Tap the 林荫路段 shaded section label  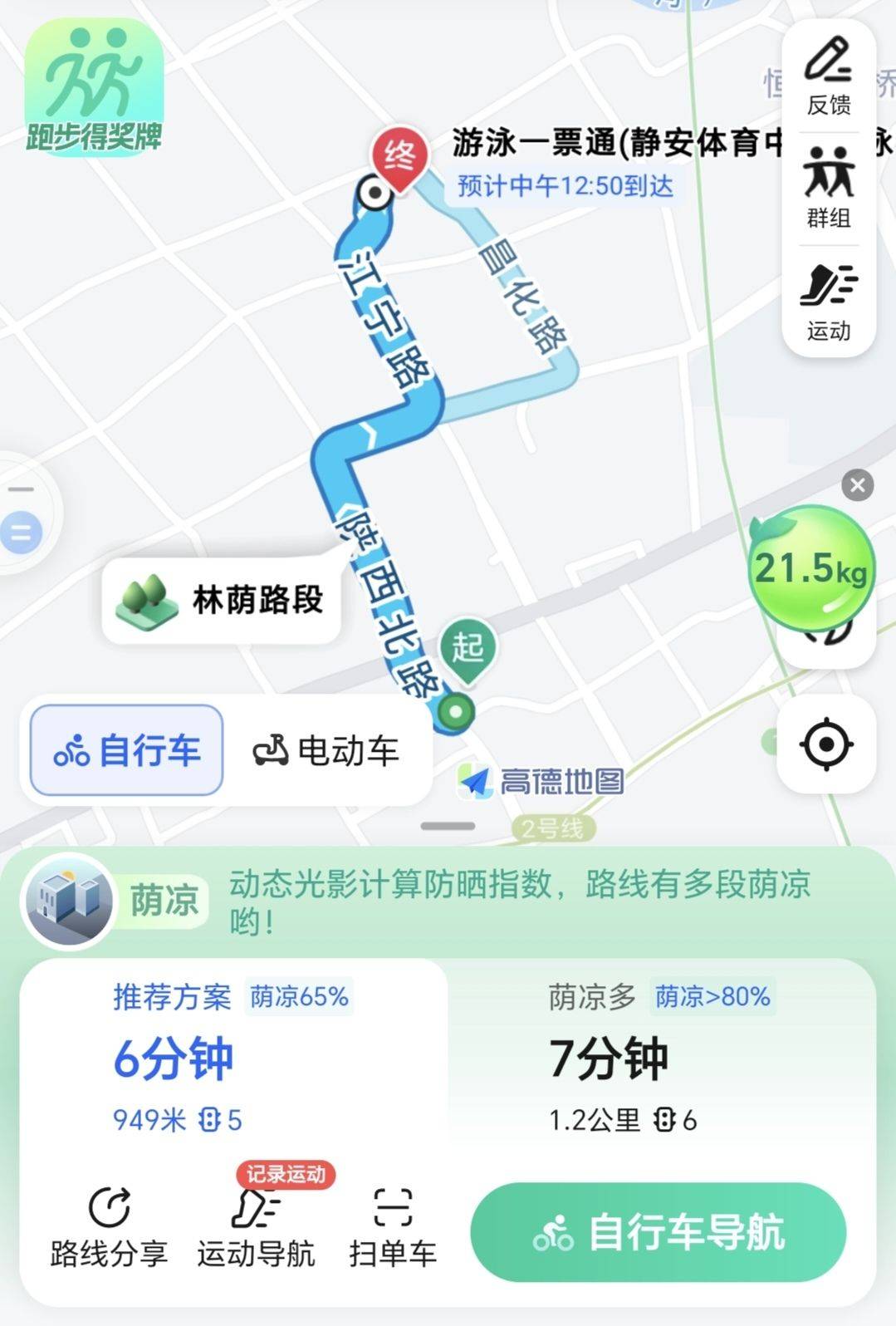221,599
